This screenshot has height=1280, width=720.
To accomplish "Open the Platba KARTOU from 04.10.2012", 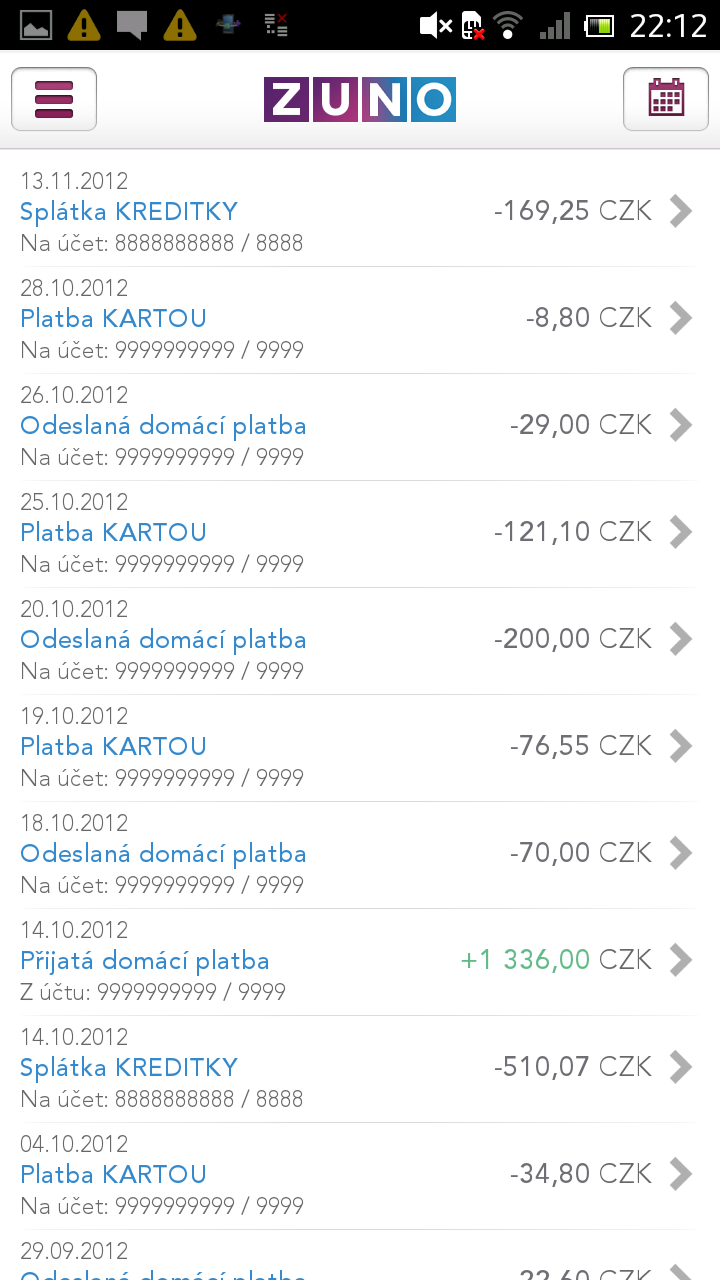I will pos(360,1173).
